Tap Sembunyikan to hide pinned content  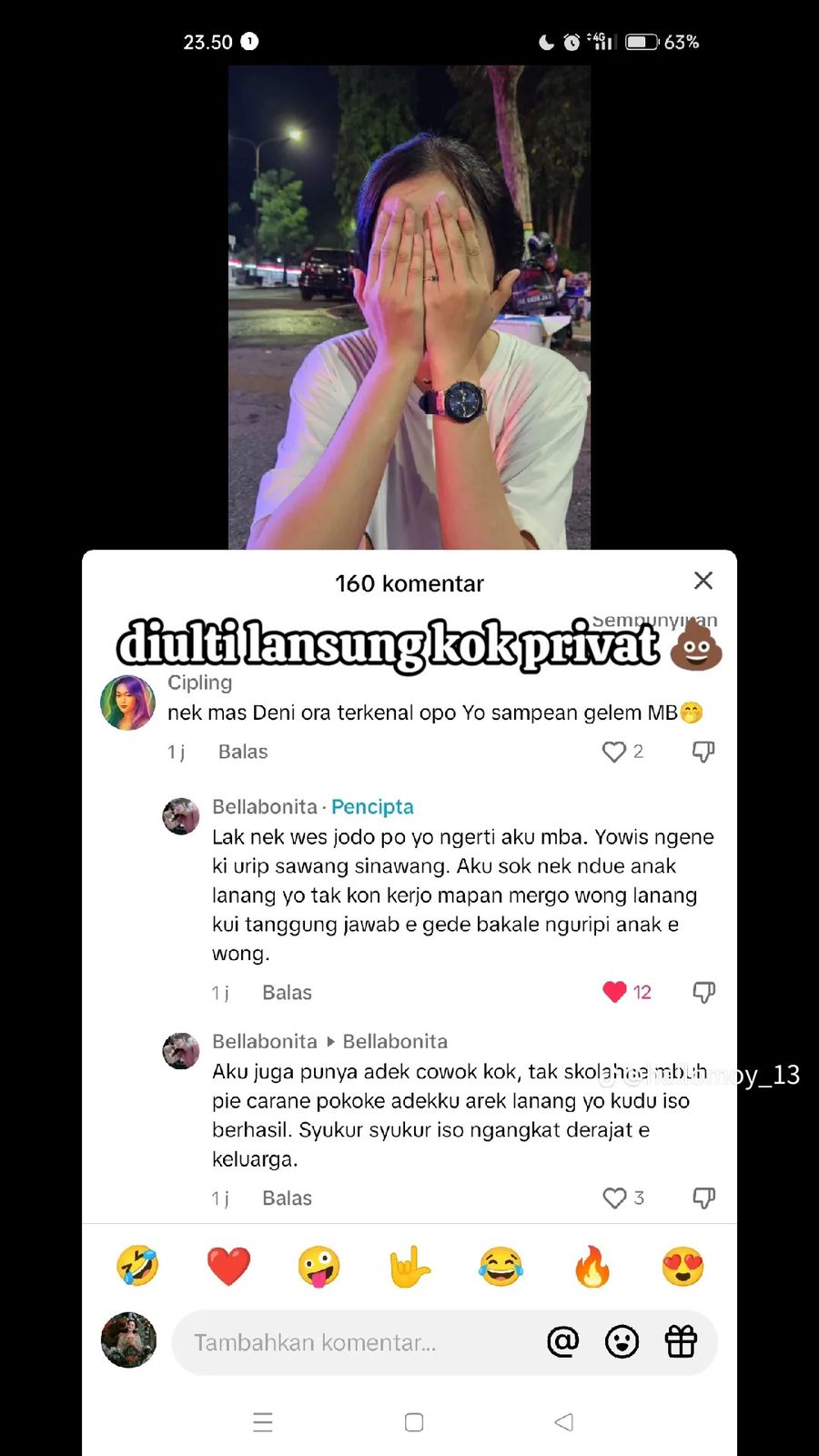point(654,619)
